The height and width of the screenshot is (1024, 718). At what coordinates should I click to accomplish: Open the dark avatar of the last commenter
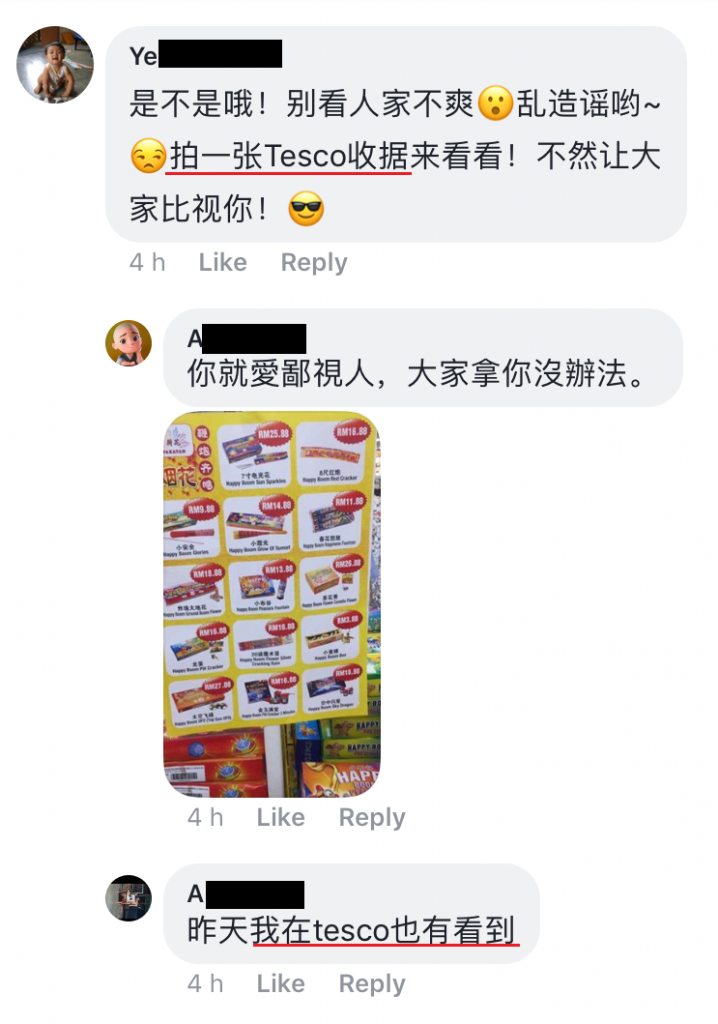click(129, 898)
